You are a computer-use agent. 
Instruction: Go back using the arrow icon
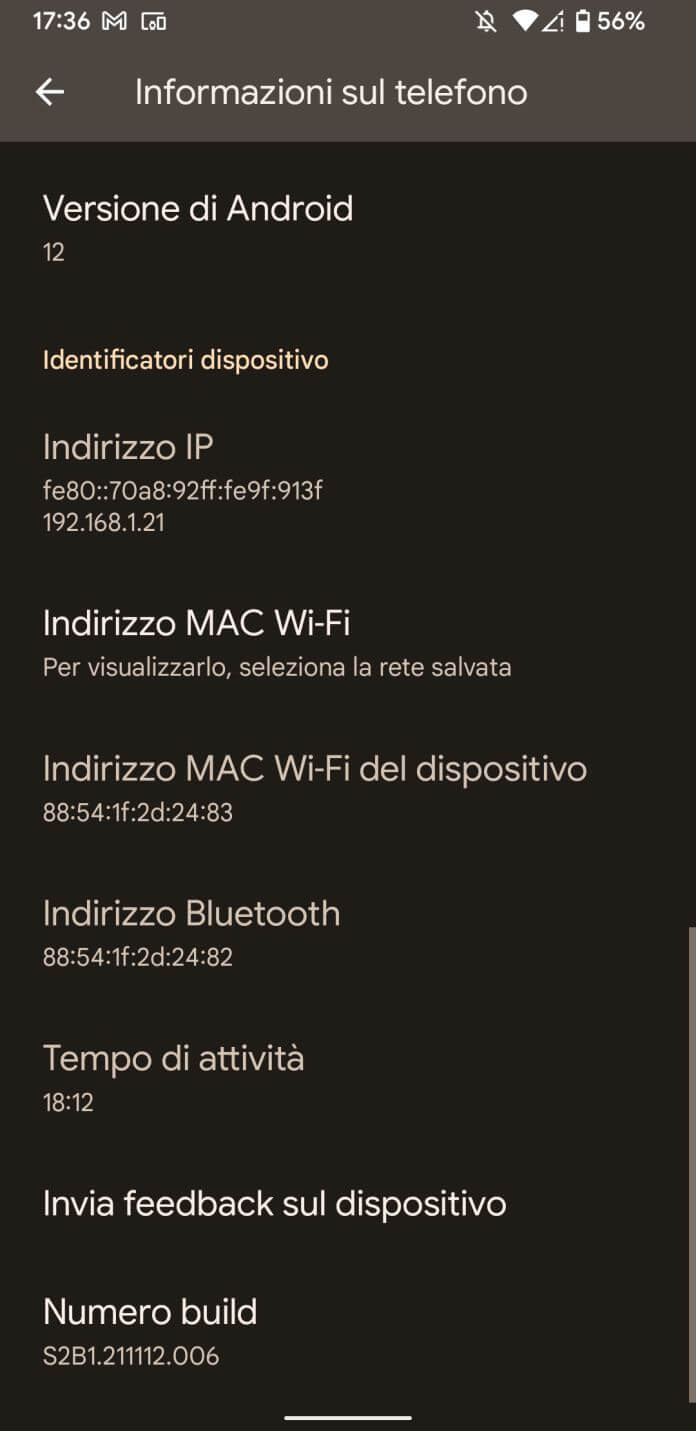click(x=50, y=93)
